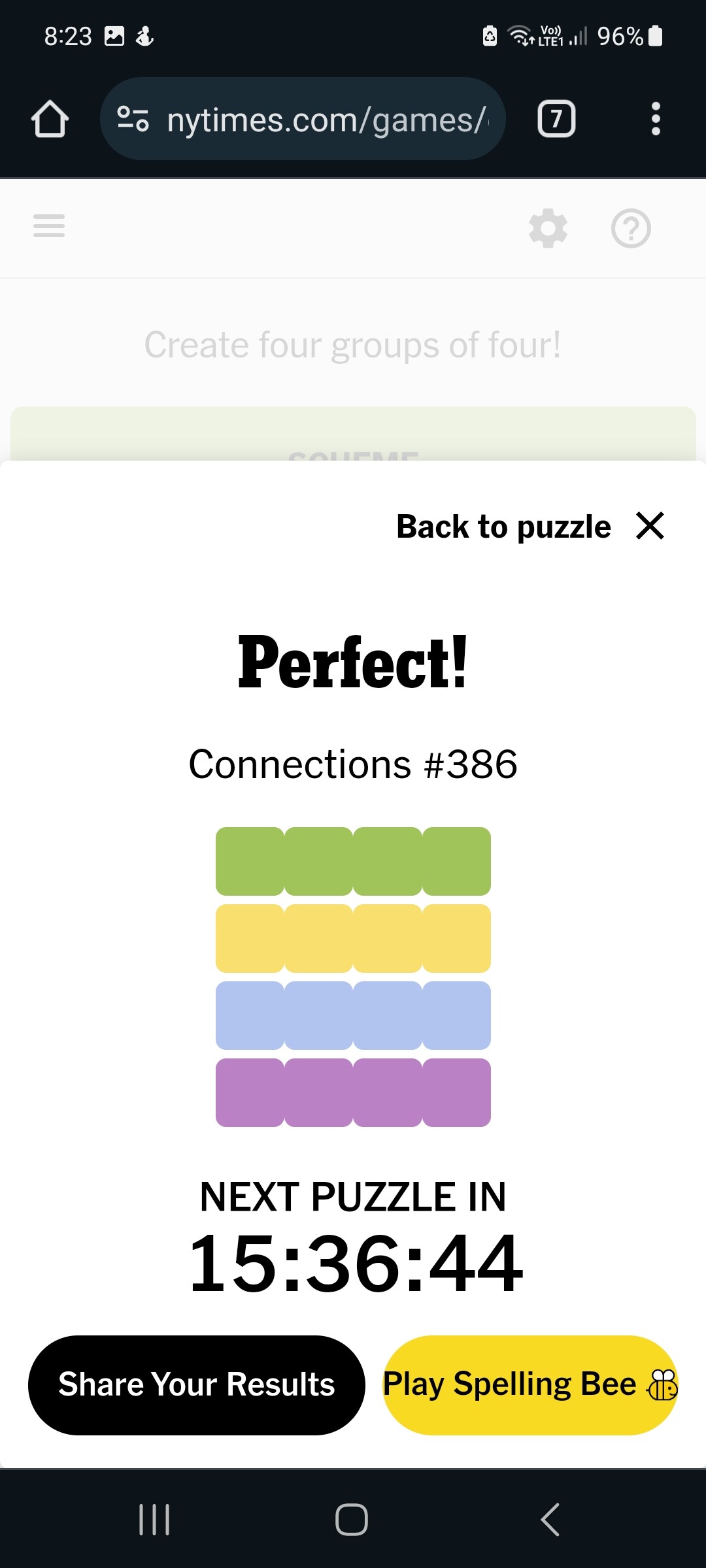Open Play Spelling Bee
The height and width of the screenshot is (1568, 706).
530,1385
